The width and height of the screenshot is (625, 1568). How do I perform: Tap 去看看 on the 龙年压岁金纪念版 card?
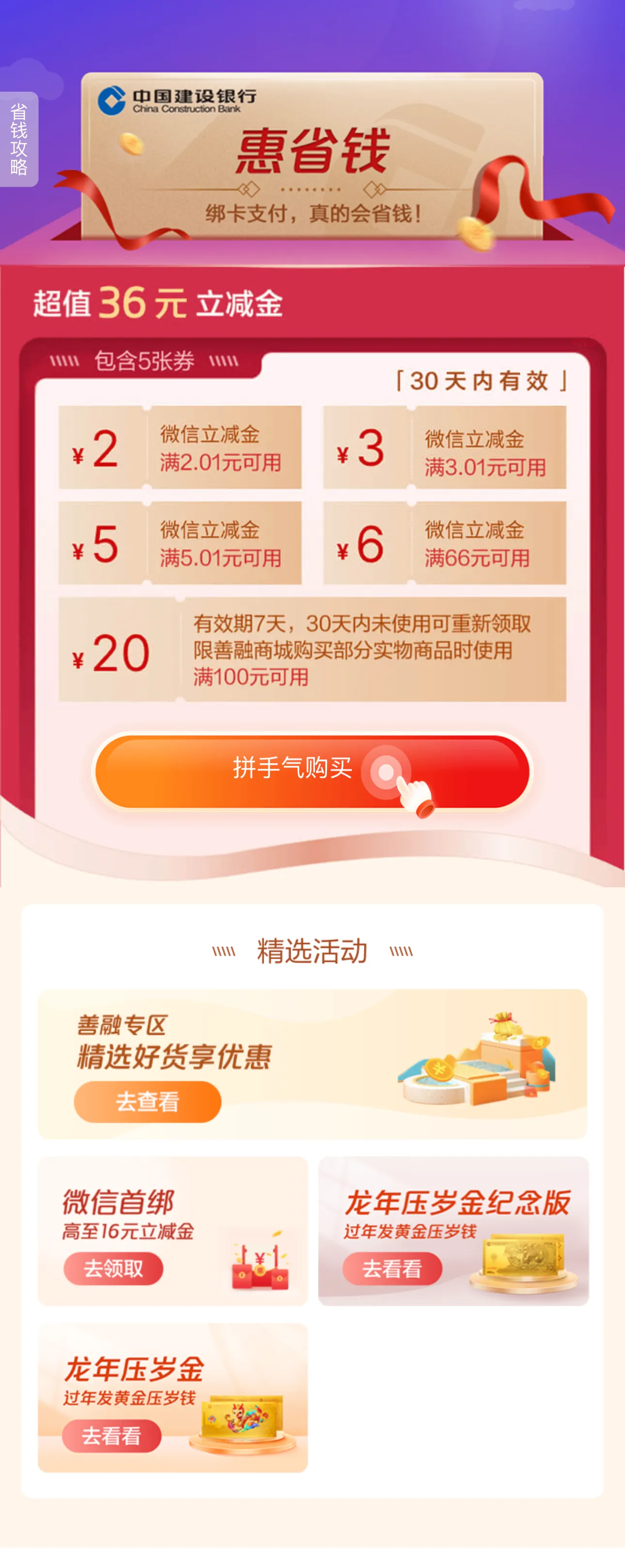392,1268
